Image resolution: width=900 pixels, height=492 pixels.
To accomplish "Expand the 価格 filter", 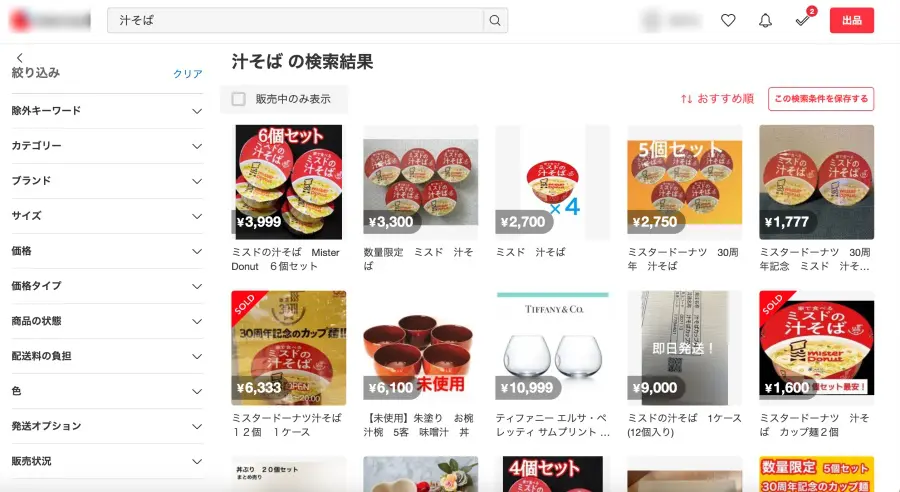I will click(106, 251).
